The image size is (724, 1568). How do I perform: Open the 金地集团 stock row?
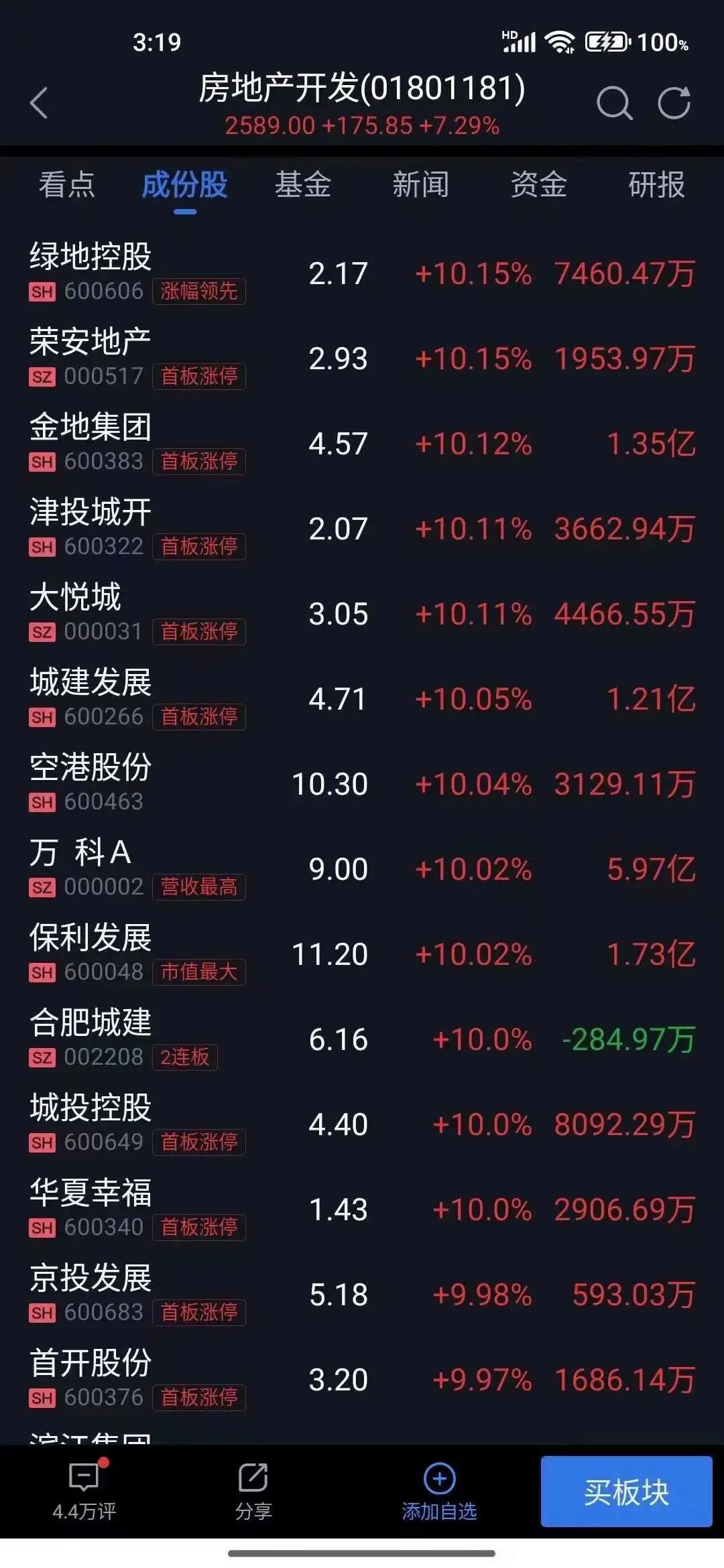pyautogui.click(x=91, y=442)
